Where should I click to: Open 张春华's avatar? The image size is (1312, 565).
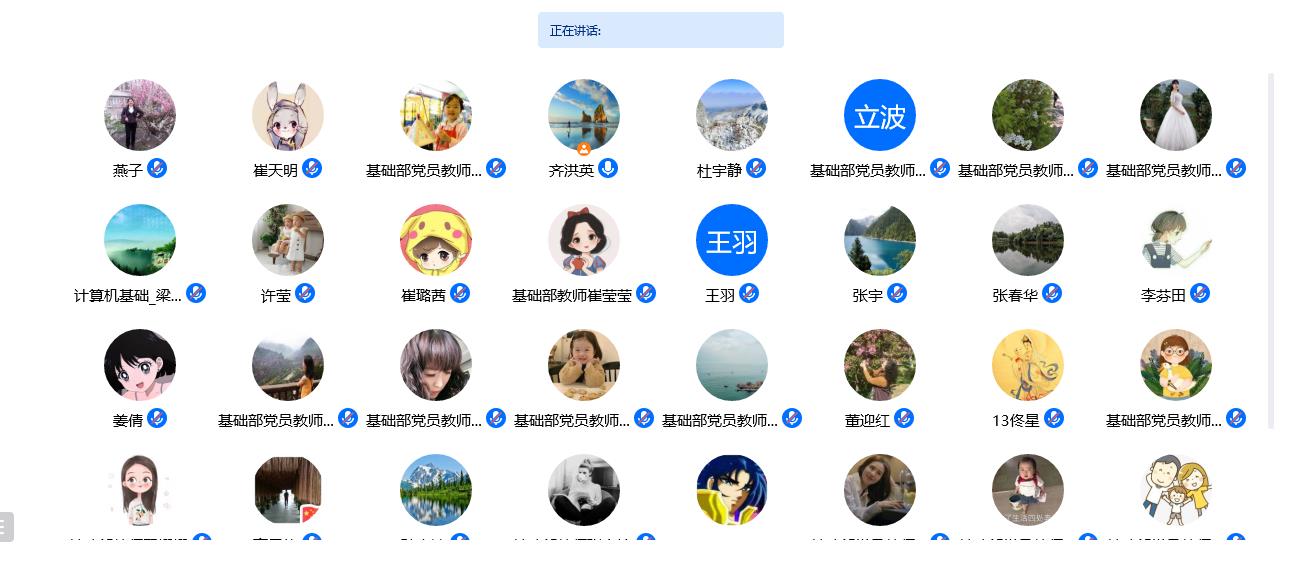pos(1028,240)
